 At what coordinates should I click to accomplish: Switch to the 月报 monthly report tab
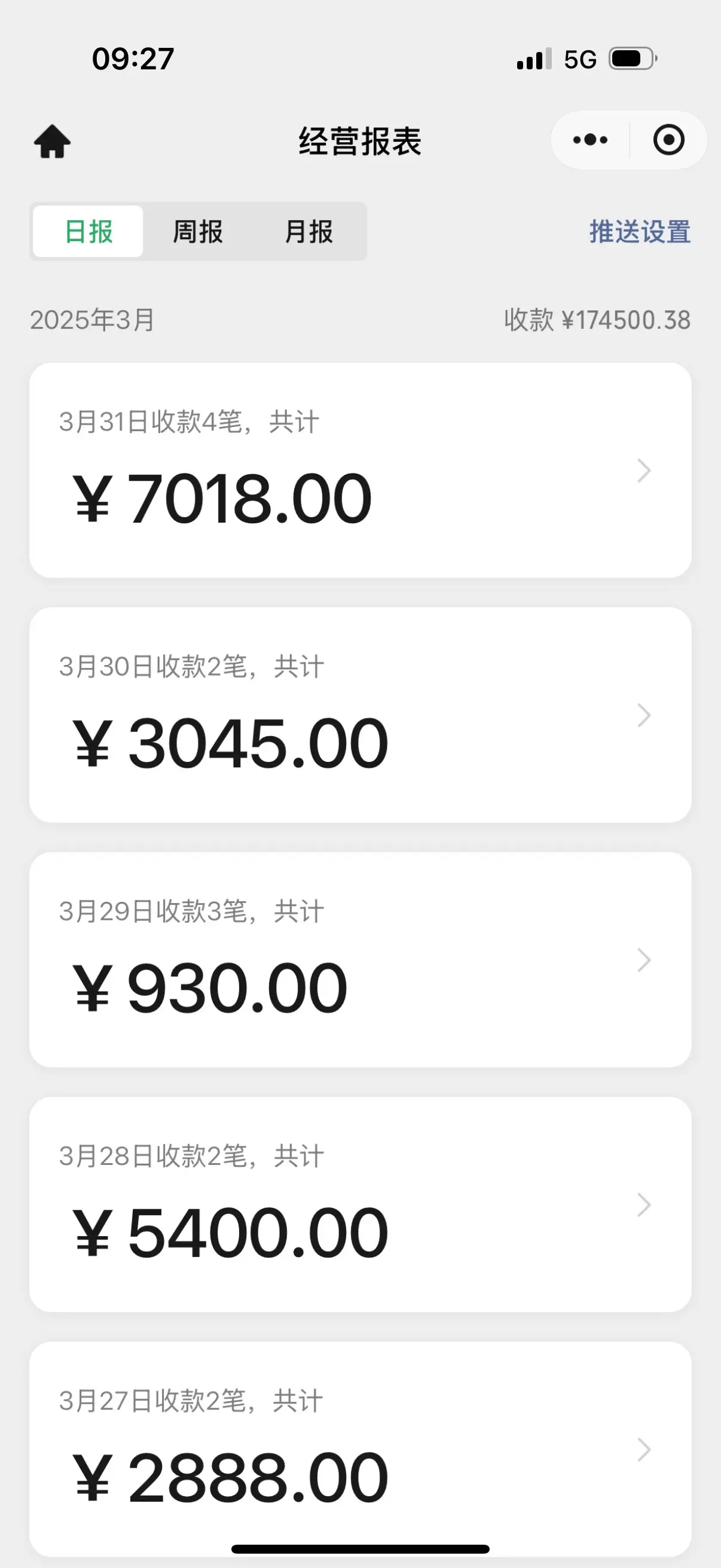308,231
